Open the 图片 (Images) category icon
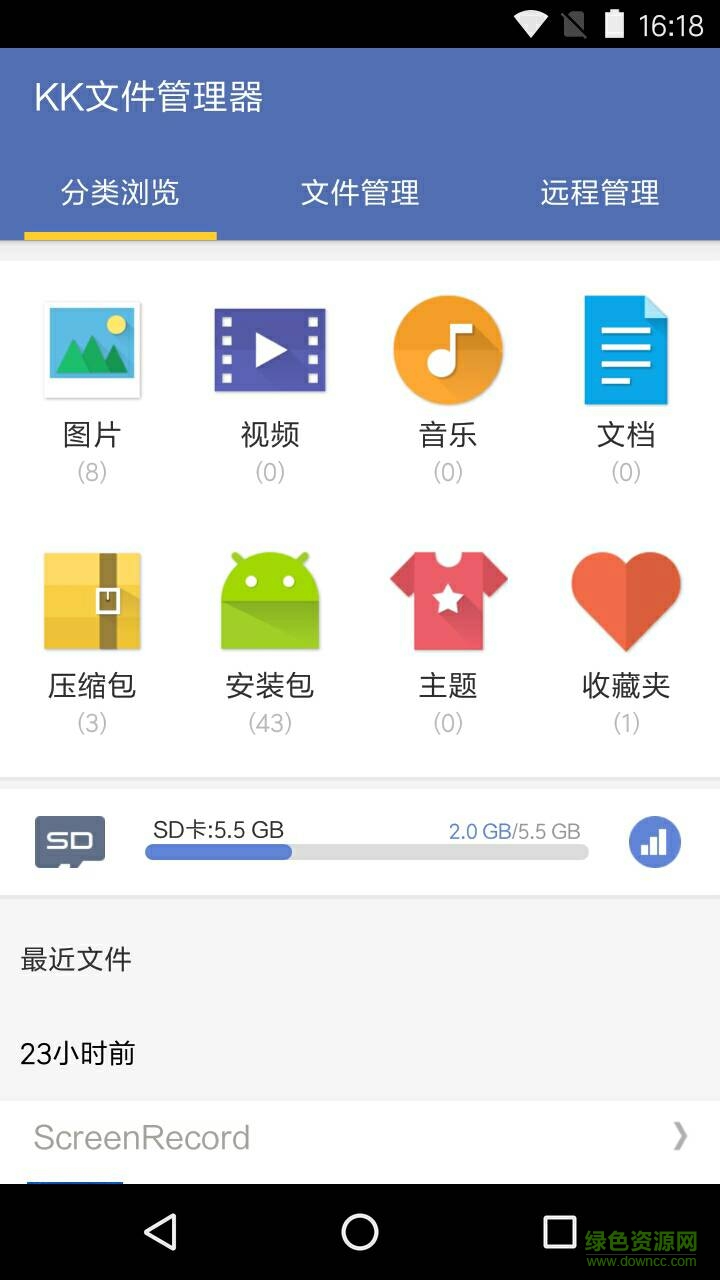720x1280 pixels. pyautogui.click(x=92, y=350)
